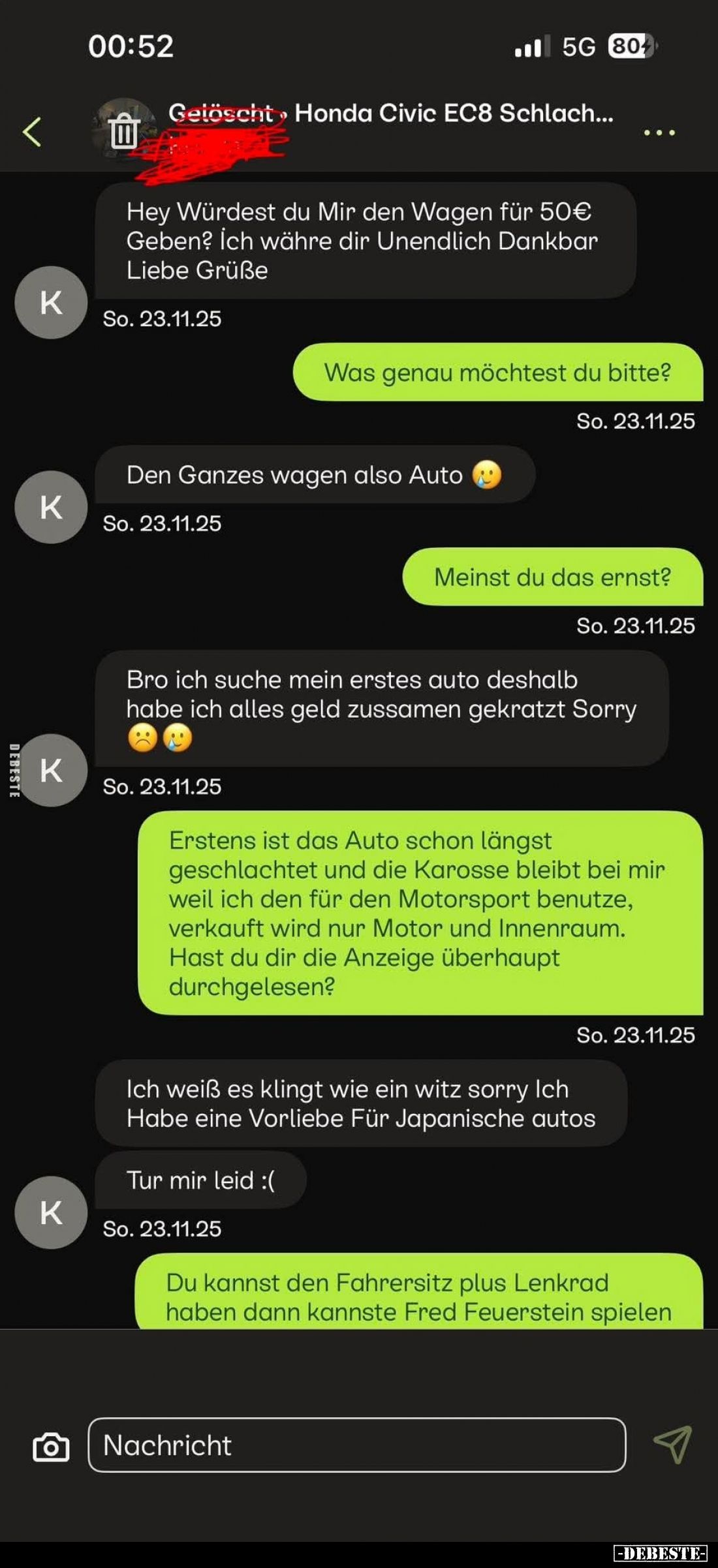Send the message with the paper plane

(672, 1444)
